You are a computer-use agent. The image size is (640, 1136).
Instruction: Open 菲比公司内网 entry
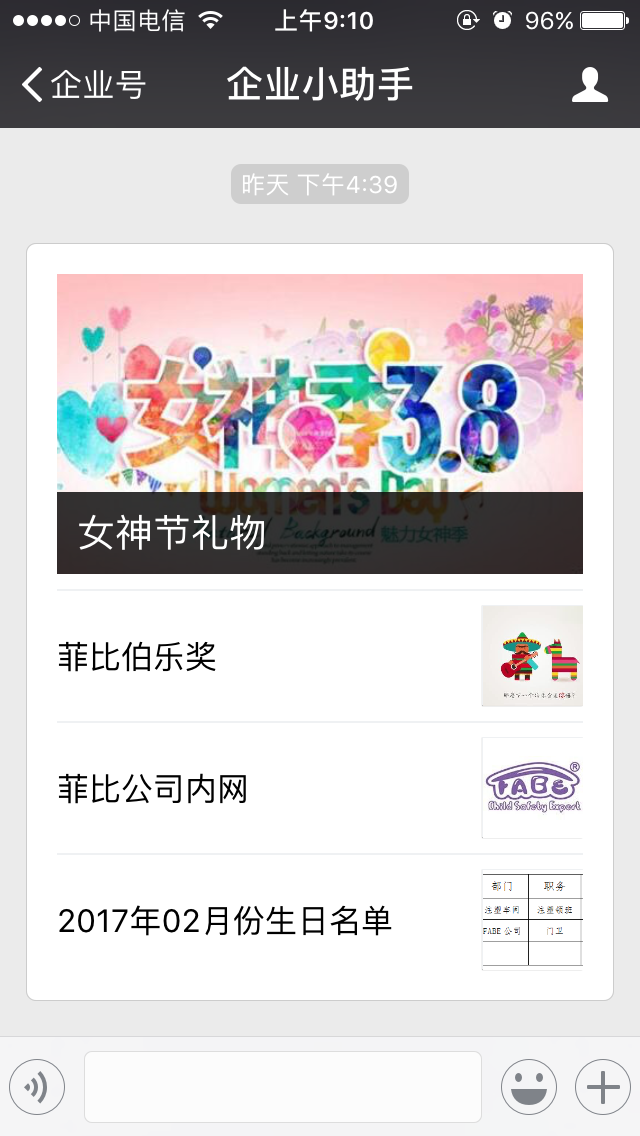point(320,788)
